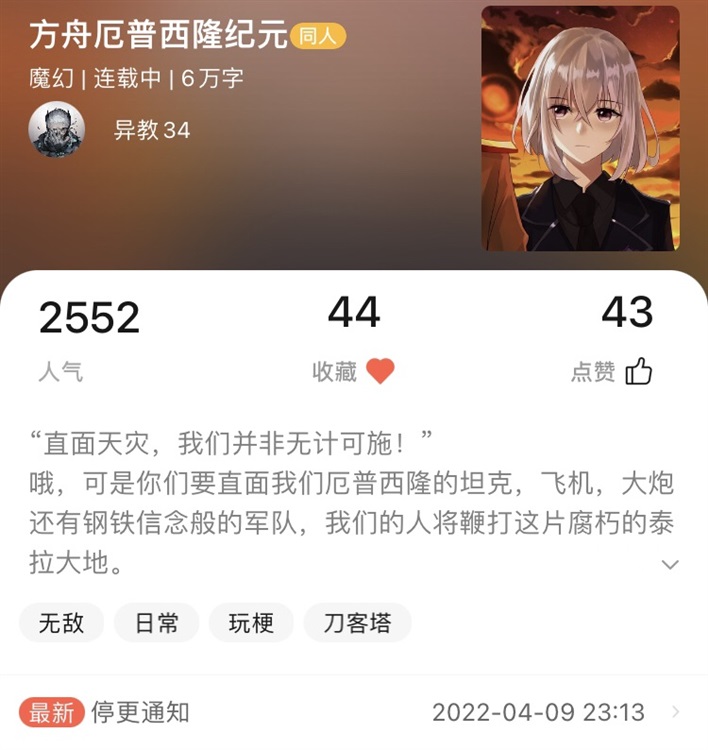Open the 玩梗 tag
This screenshot has height=750, width=708.
[250, 623]
